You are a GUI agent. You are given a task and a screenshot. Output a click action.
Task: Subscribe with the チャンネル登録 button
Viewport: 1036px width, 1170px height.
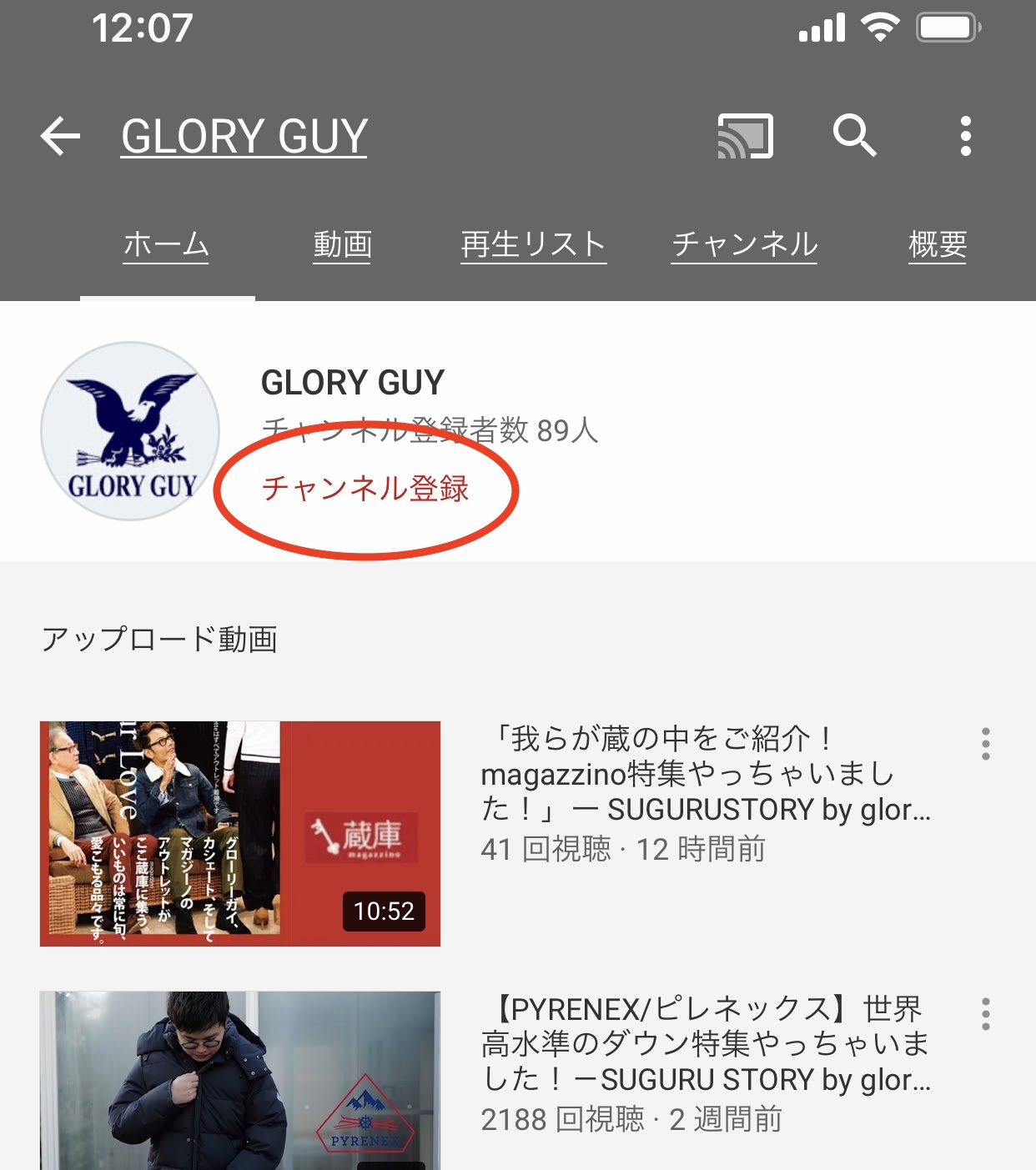point(365,489)
